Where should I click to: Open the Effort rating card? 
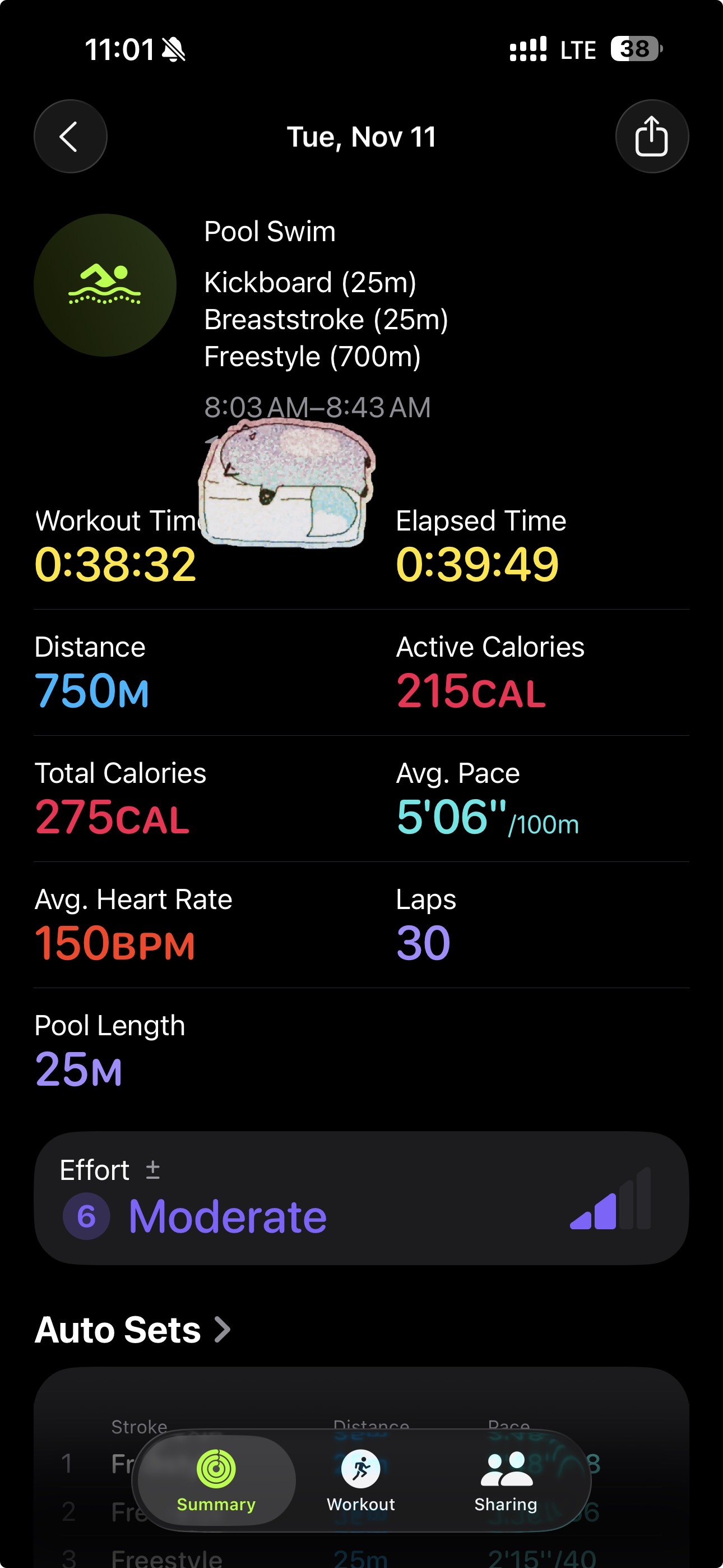(x=361, y=1198)
